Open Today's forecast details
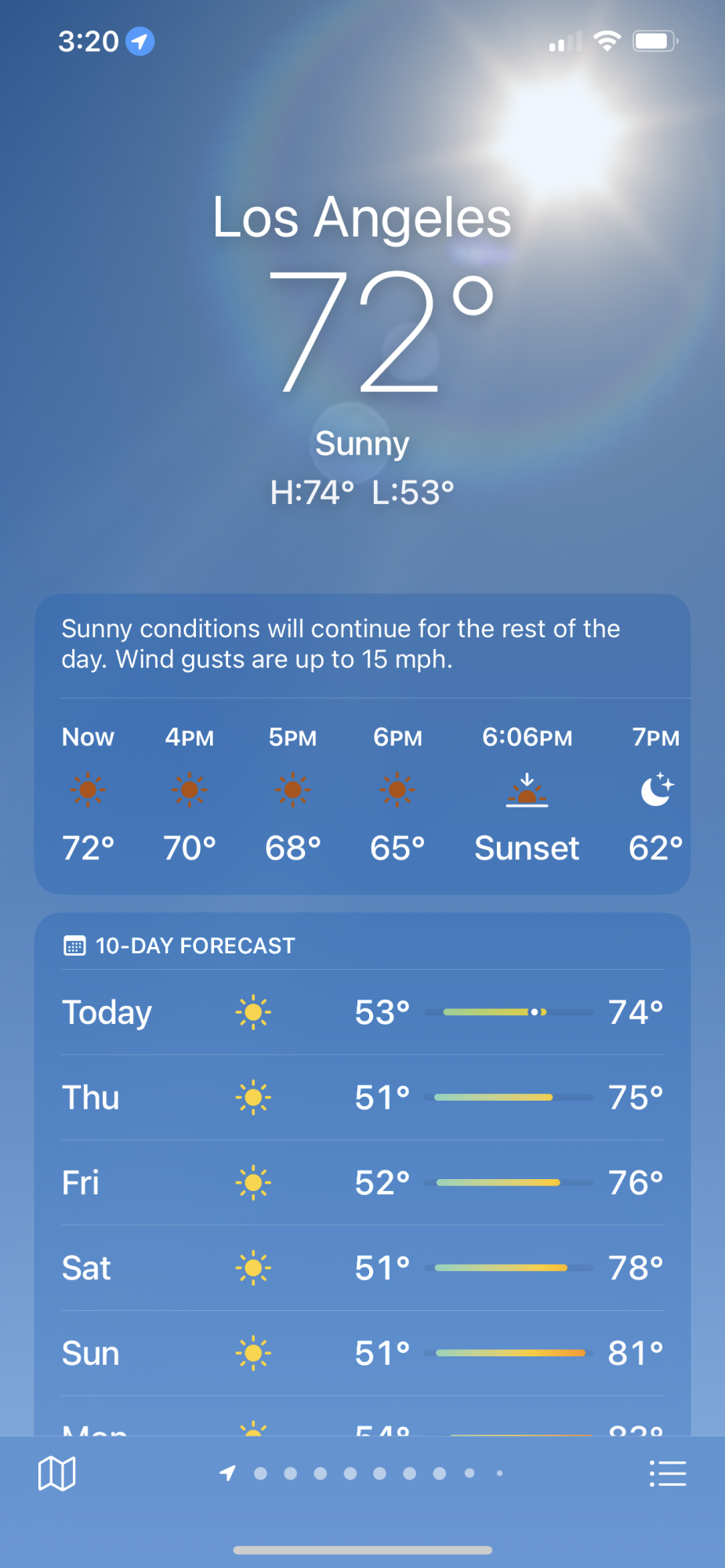This screenshot has width=725, height=1568. [x=362, y=1012]
